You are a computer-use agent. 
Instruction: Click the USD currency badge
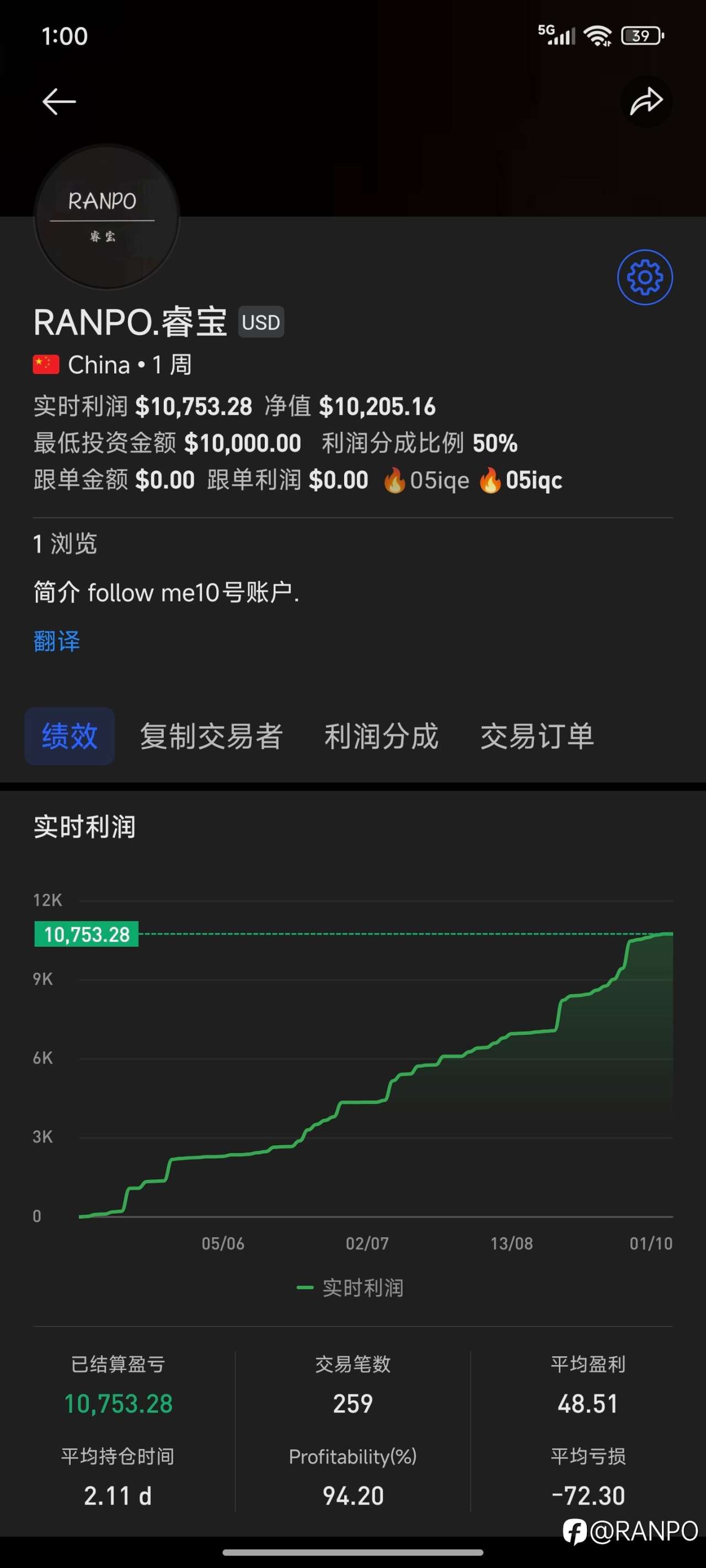tap(261, 322)
